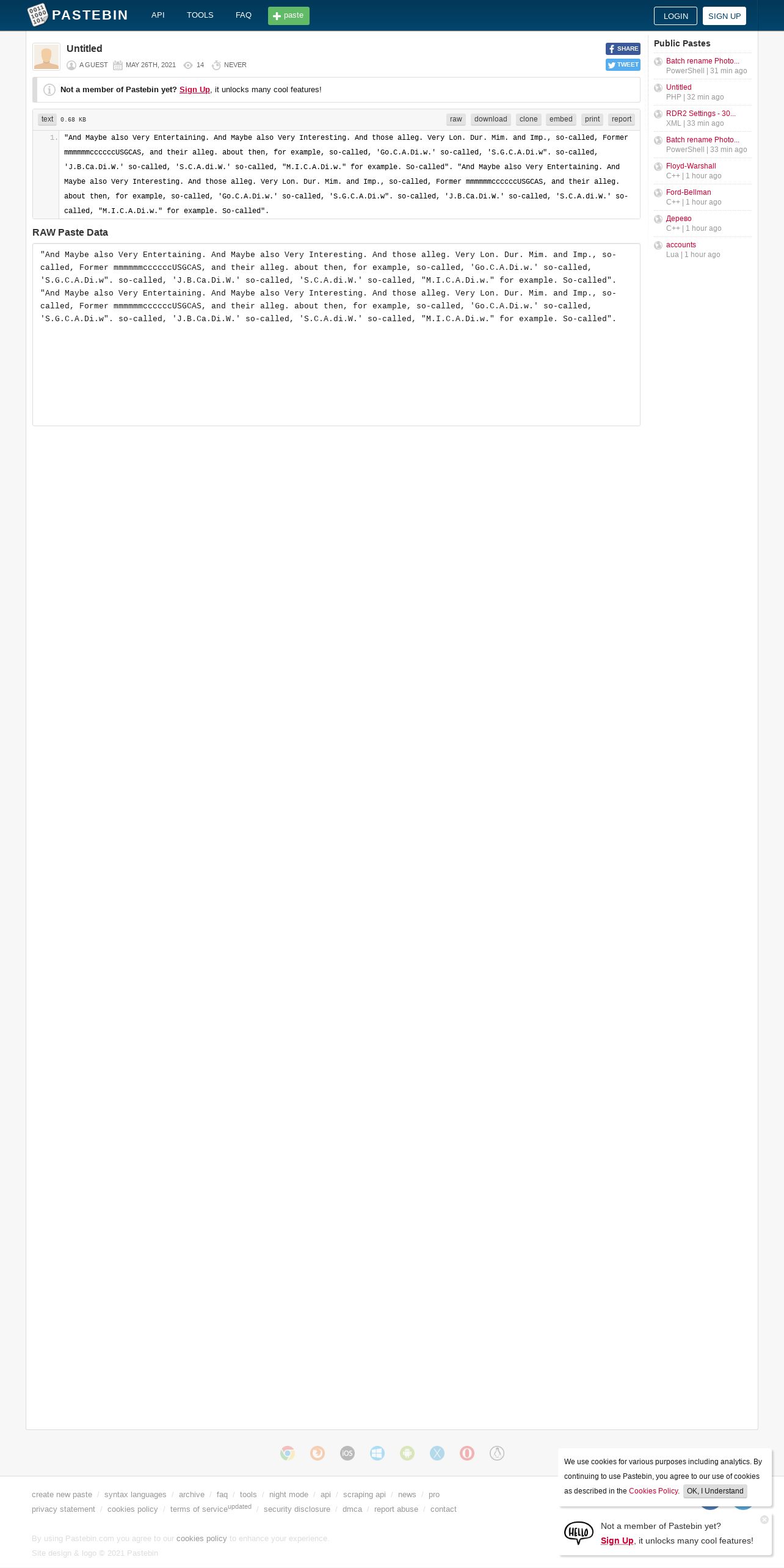Download the paste file
This screenshot has width=784, height=1568.
pyautogui.click(x=491, y=120)
